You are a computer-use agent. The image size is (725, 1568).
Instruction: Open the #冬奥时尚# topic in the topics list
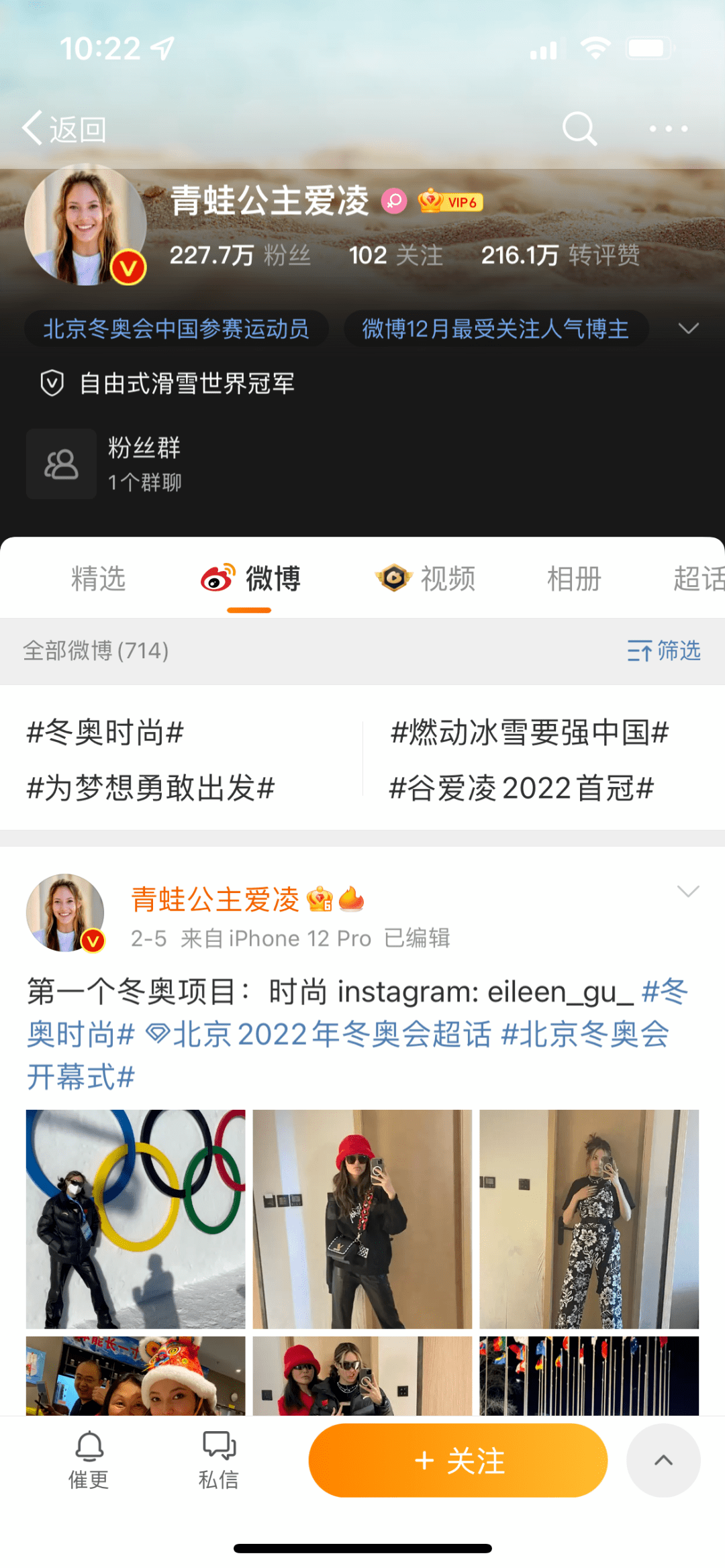tap(105, 732)
